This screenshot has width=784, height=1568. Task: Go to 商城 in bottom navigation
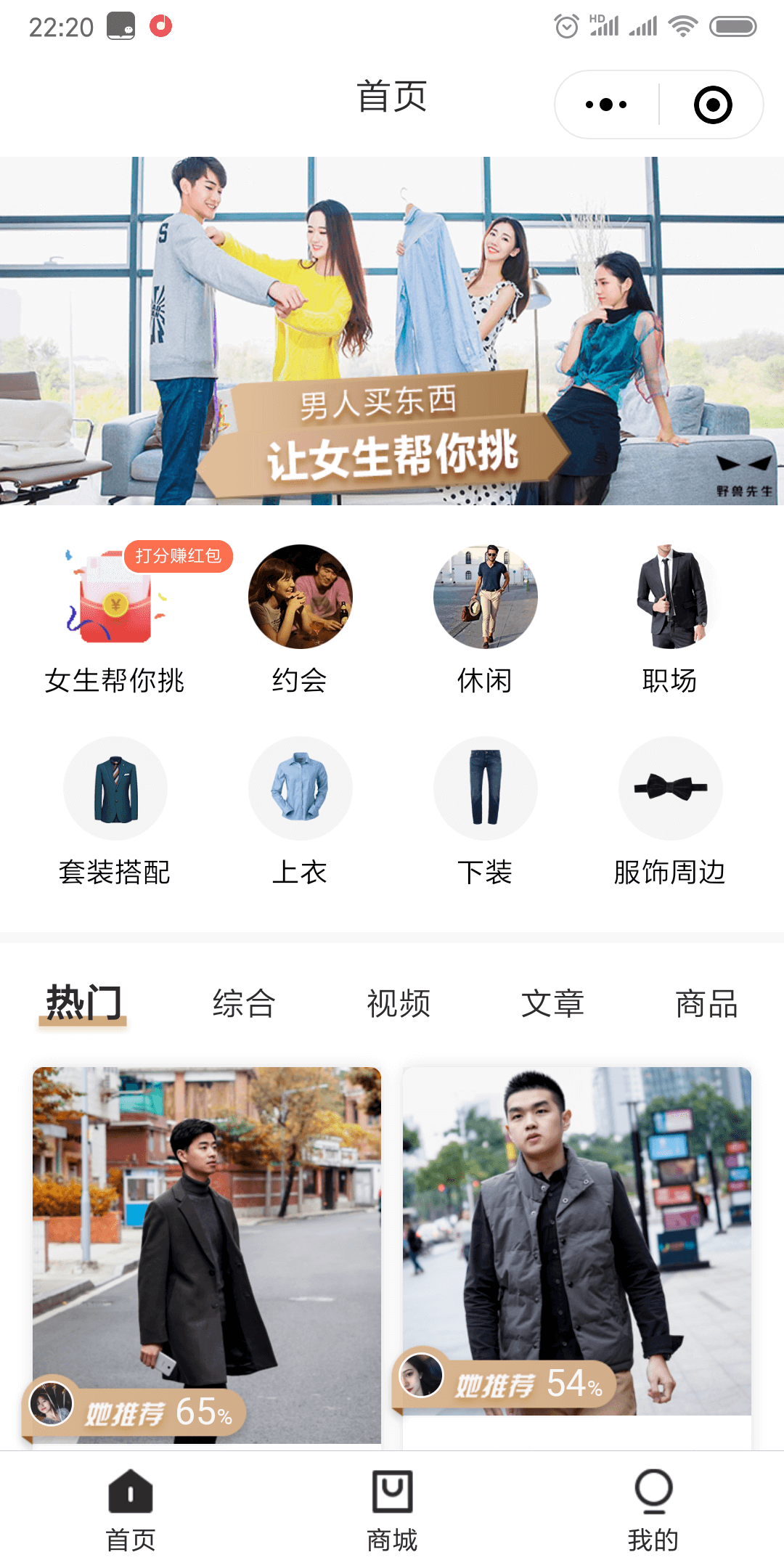[392, 1510]
